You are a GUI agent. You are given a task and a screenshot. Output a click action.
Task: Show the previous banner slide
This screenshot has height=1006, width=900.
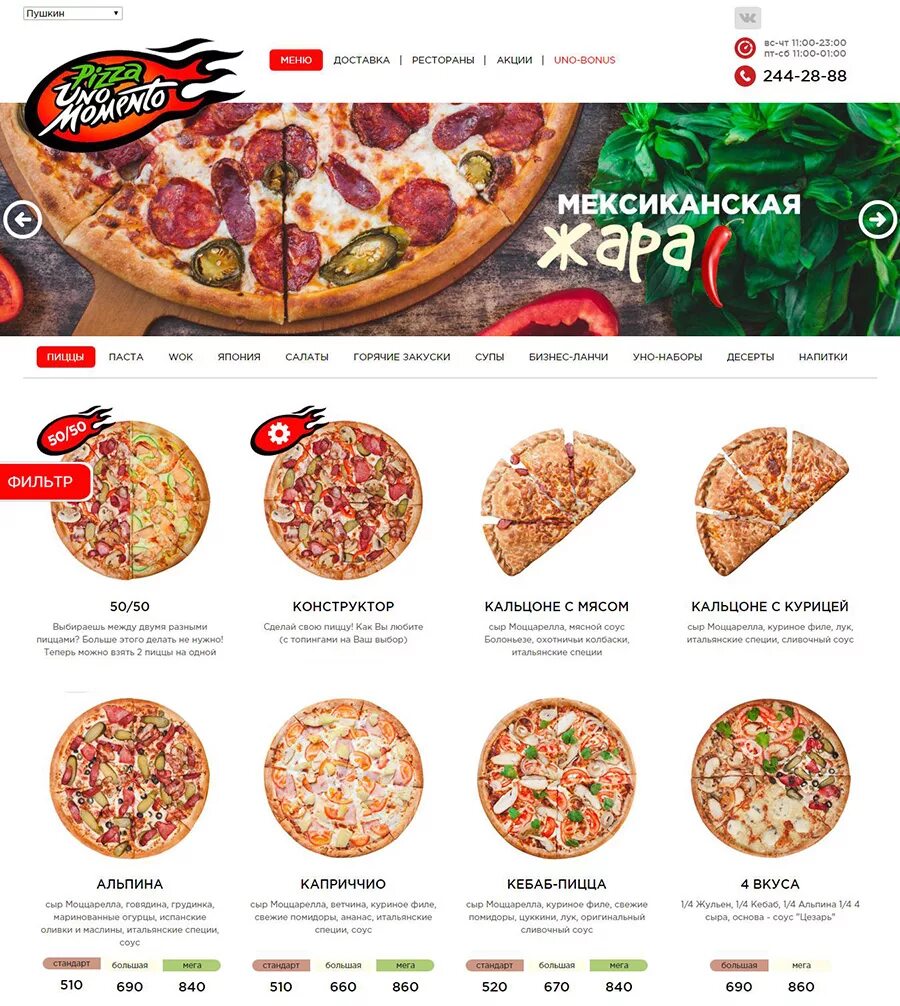coord(22,219)
